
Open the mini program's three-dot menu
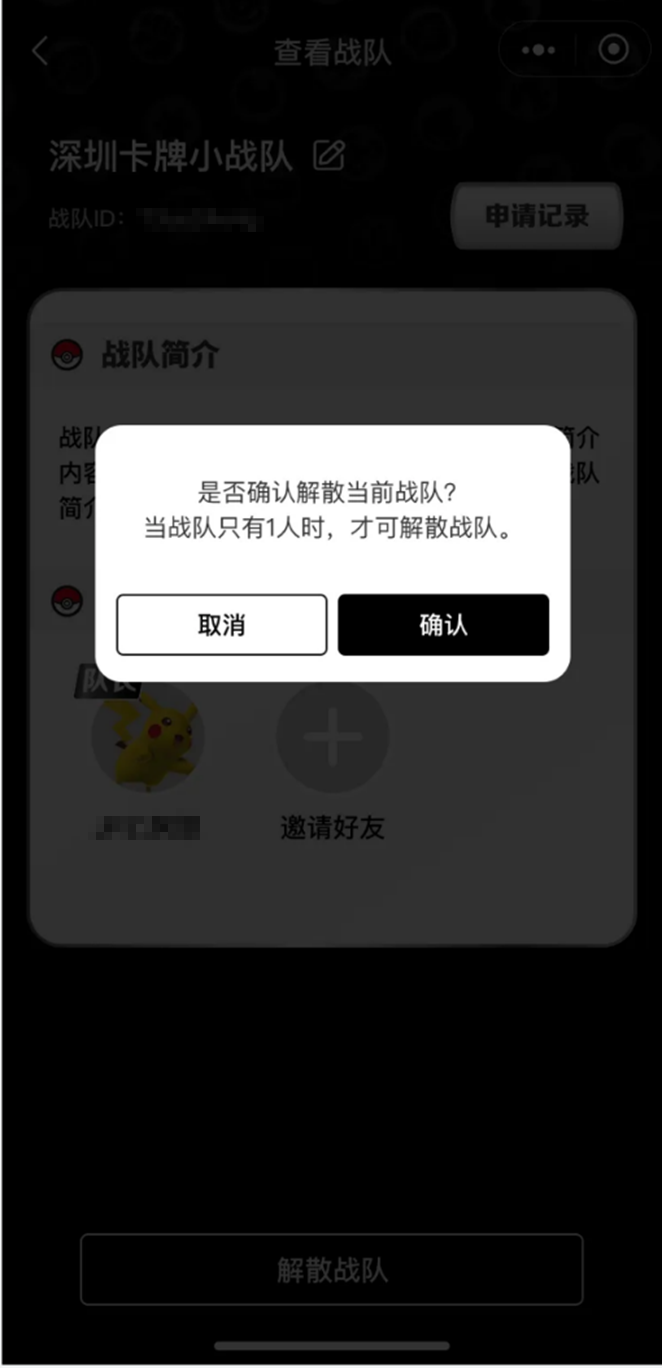(x=538, y=50)
